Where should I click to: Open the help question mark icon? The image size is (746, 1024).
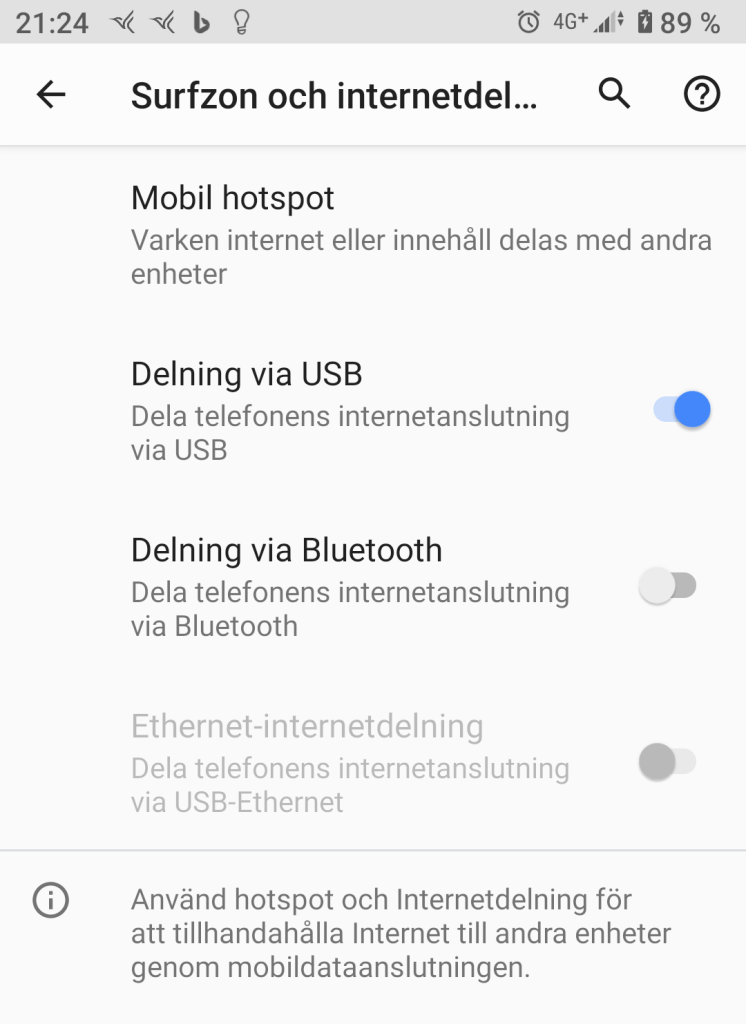click(x=701, y=94)
